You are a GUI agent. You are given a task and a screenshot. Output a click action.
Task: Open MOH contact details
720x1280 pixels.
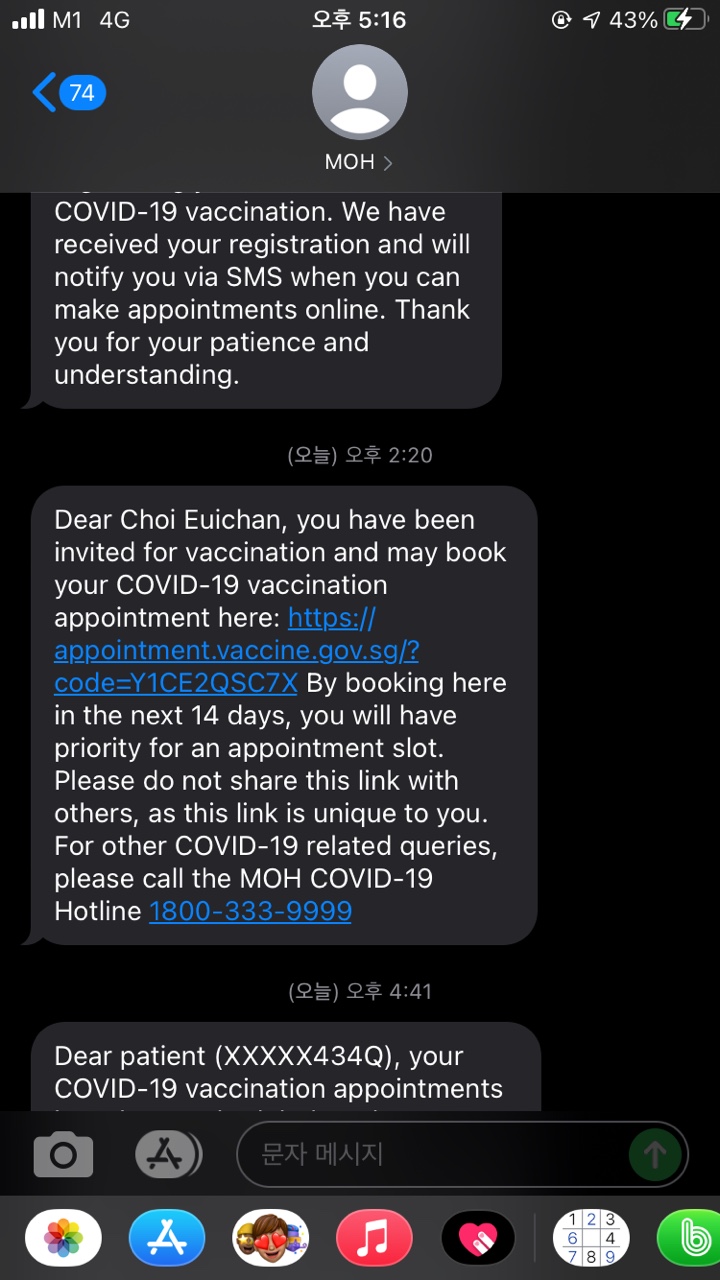pos(359,109)
